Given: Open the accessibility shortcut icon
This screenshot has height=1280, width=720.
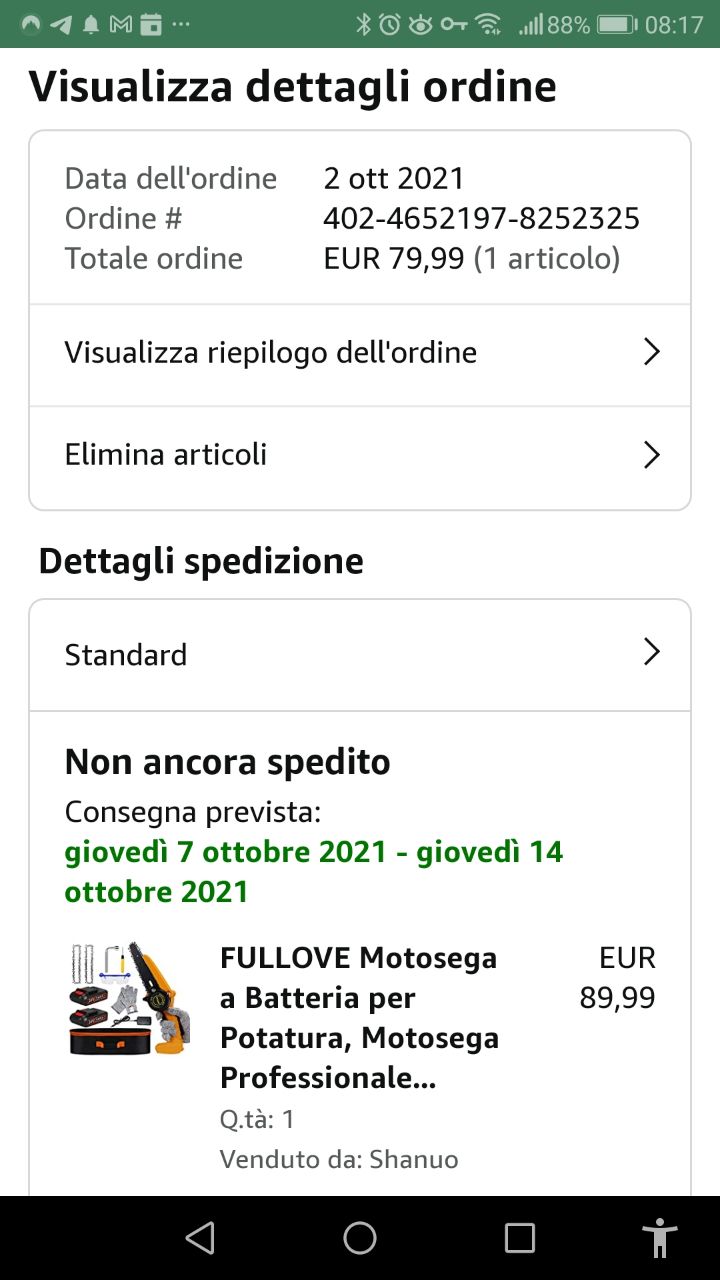Looking at the screenshot, I should (660, 1238).
